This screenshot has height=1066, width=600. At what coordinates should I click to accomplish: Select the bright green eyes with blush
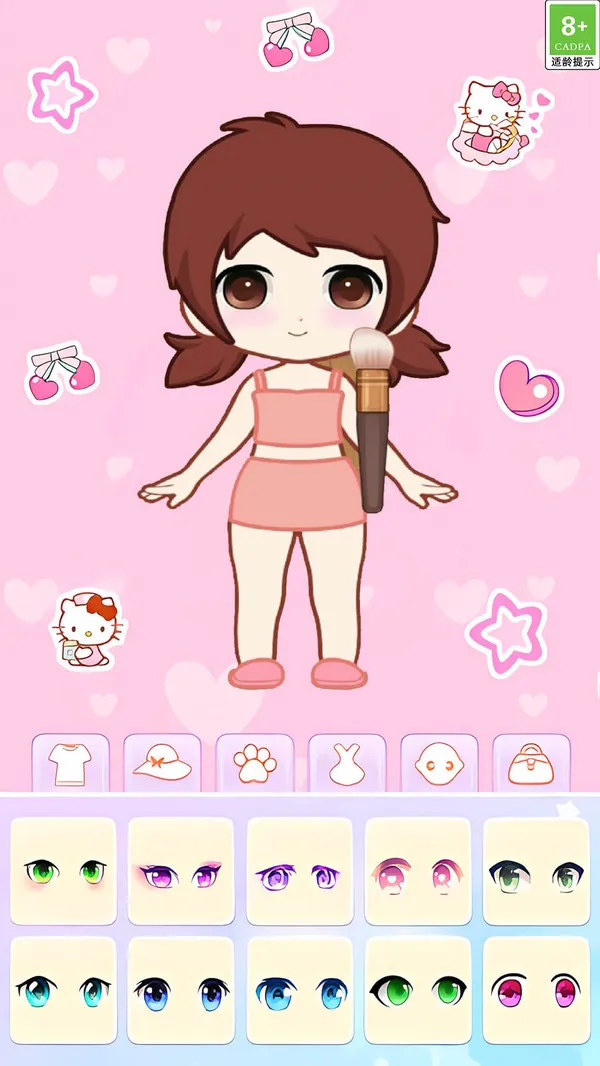click(63, 871)
